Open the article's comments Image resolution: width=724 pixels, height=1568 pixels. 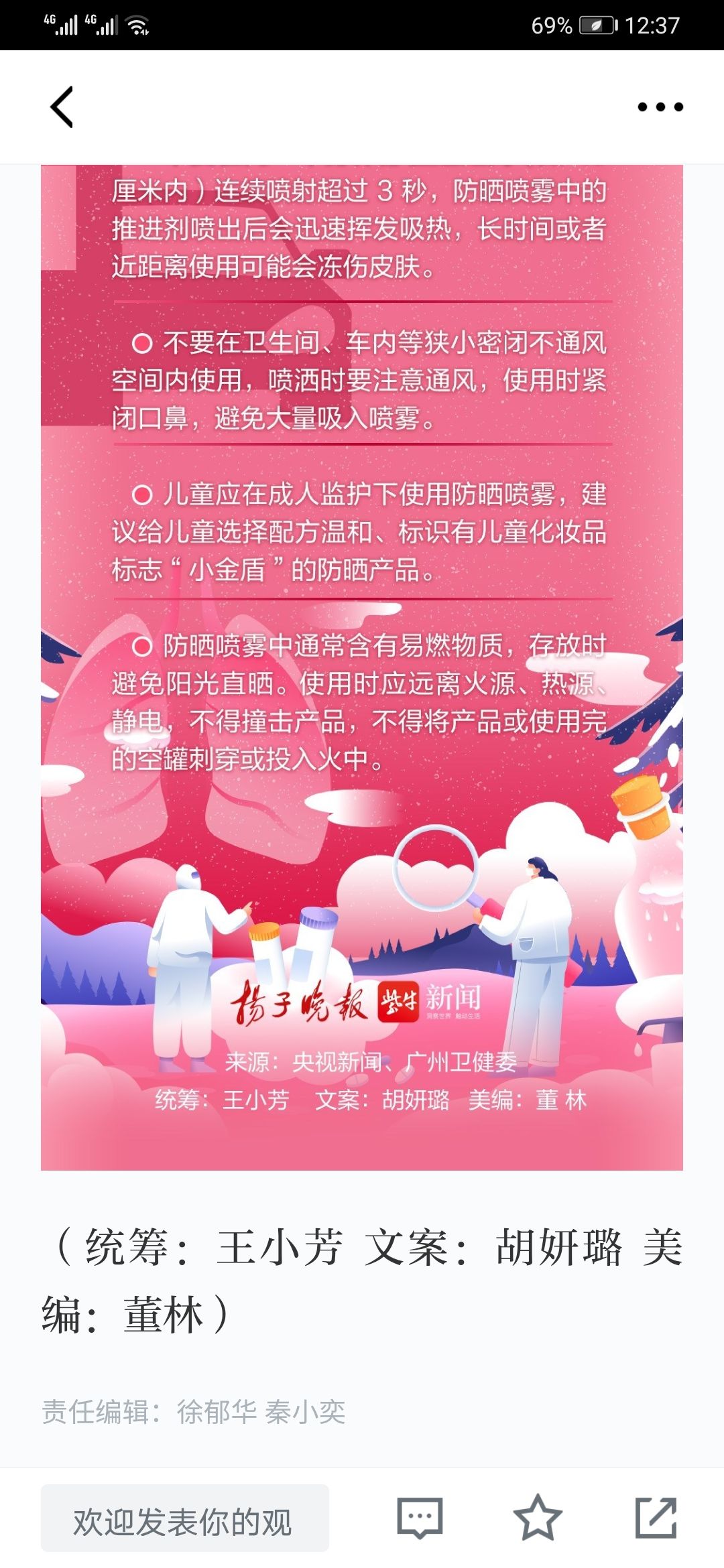pos(420,1518)
